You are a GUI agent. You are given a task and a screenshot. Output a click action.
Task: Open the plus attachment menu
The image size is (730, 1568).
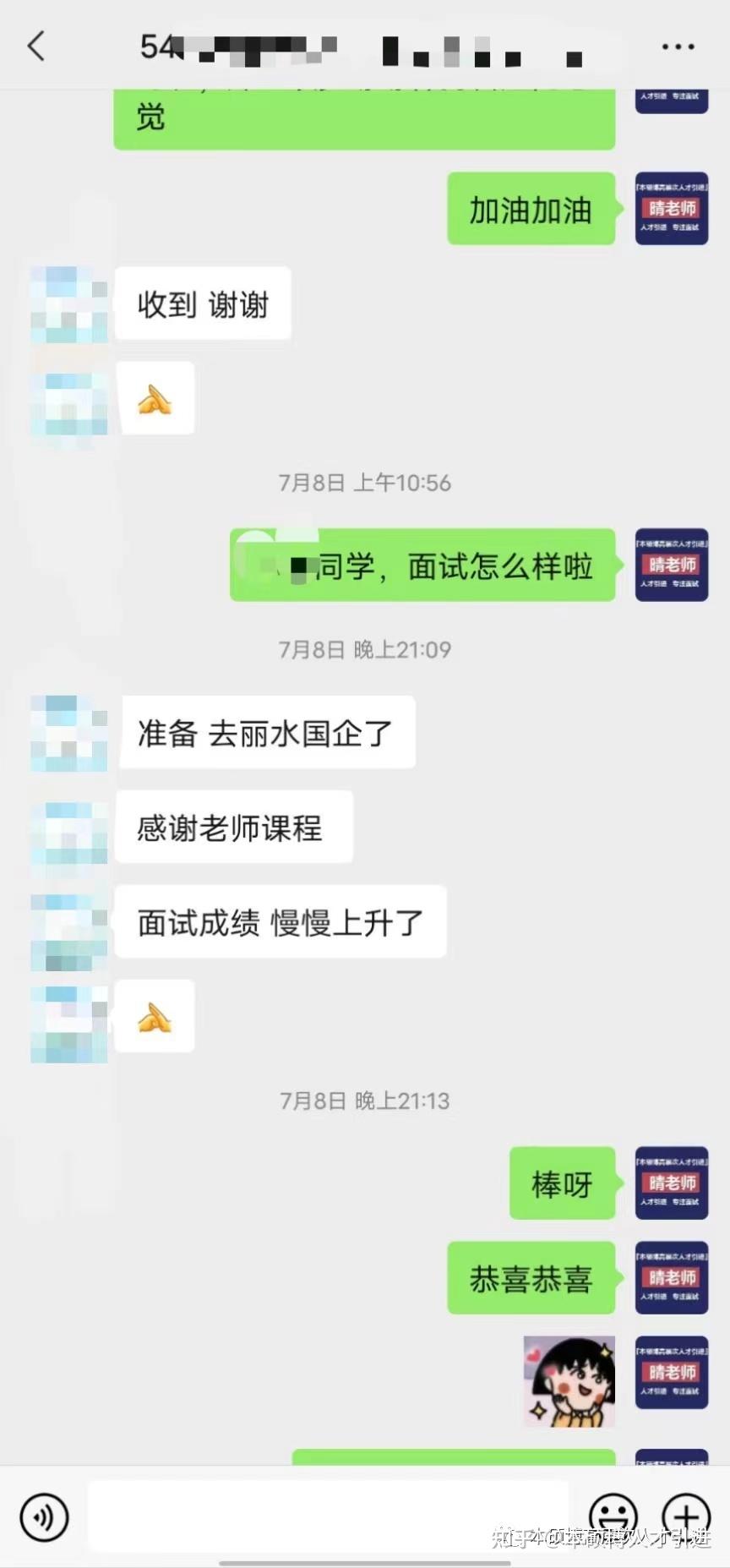click(686, 1516)
